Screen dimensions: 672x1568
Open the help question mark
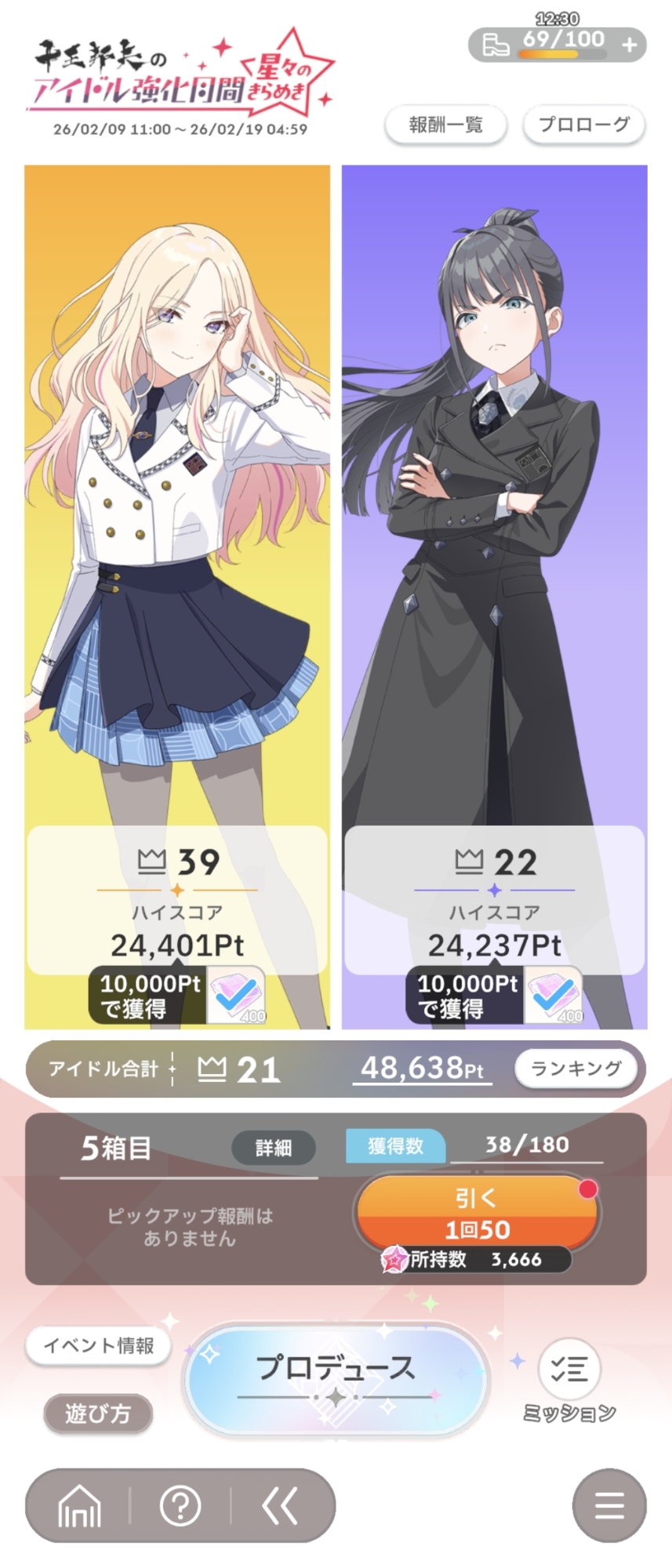[180, 1506]
